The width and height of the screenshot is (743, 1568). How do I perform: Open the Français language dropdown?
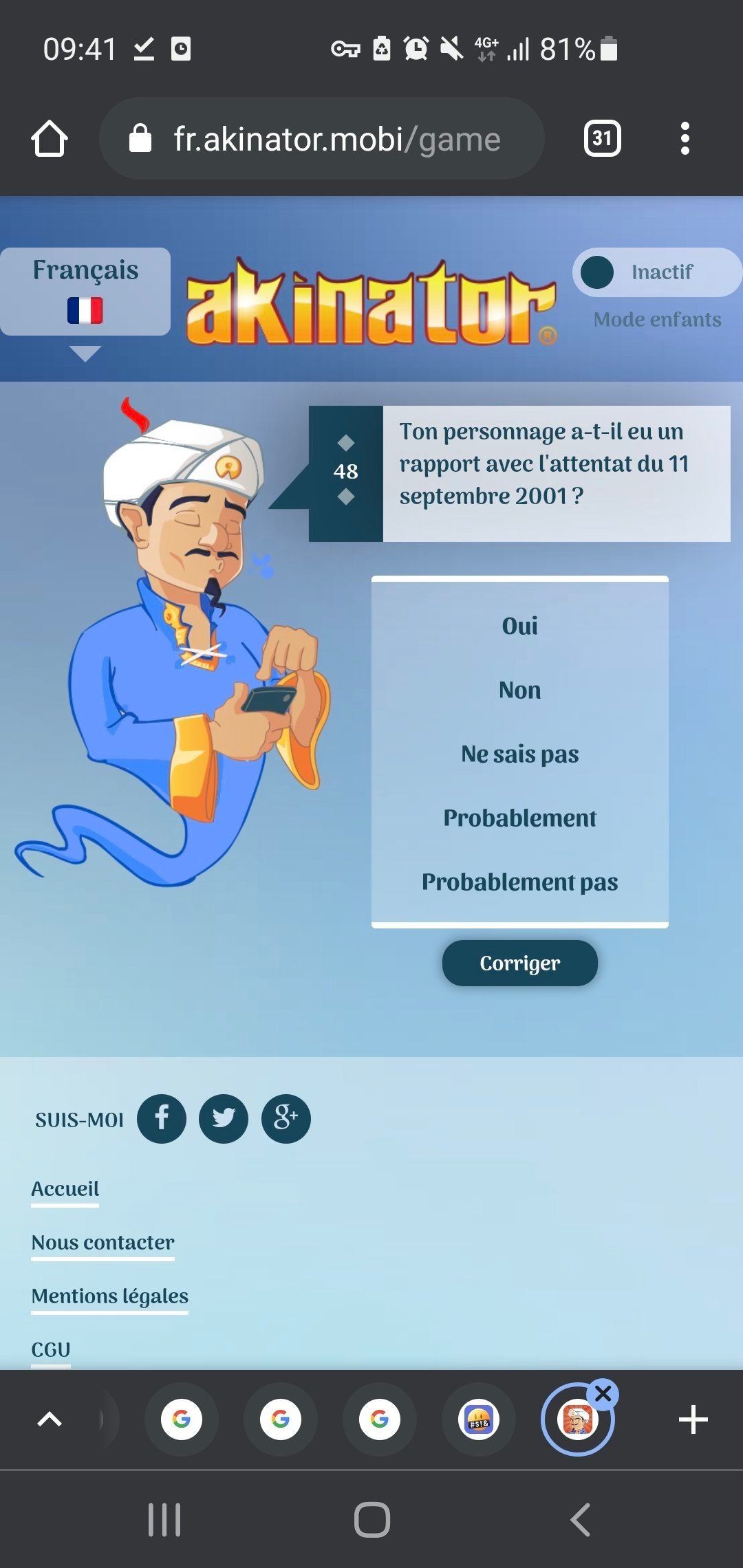(x=85, y=292)
